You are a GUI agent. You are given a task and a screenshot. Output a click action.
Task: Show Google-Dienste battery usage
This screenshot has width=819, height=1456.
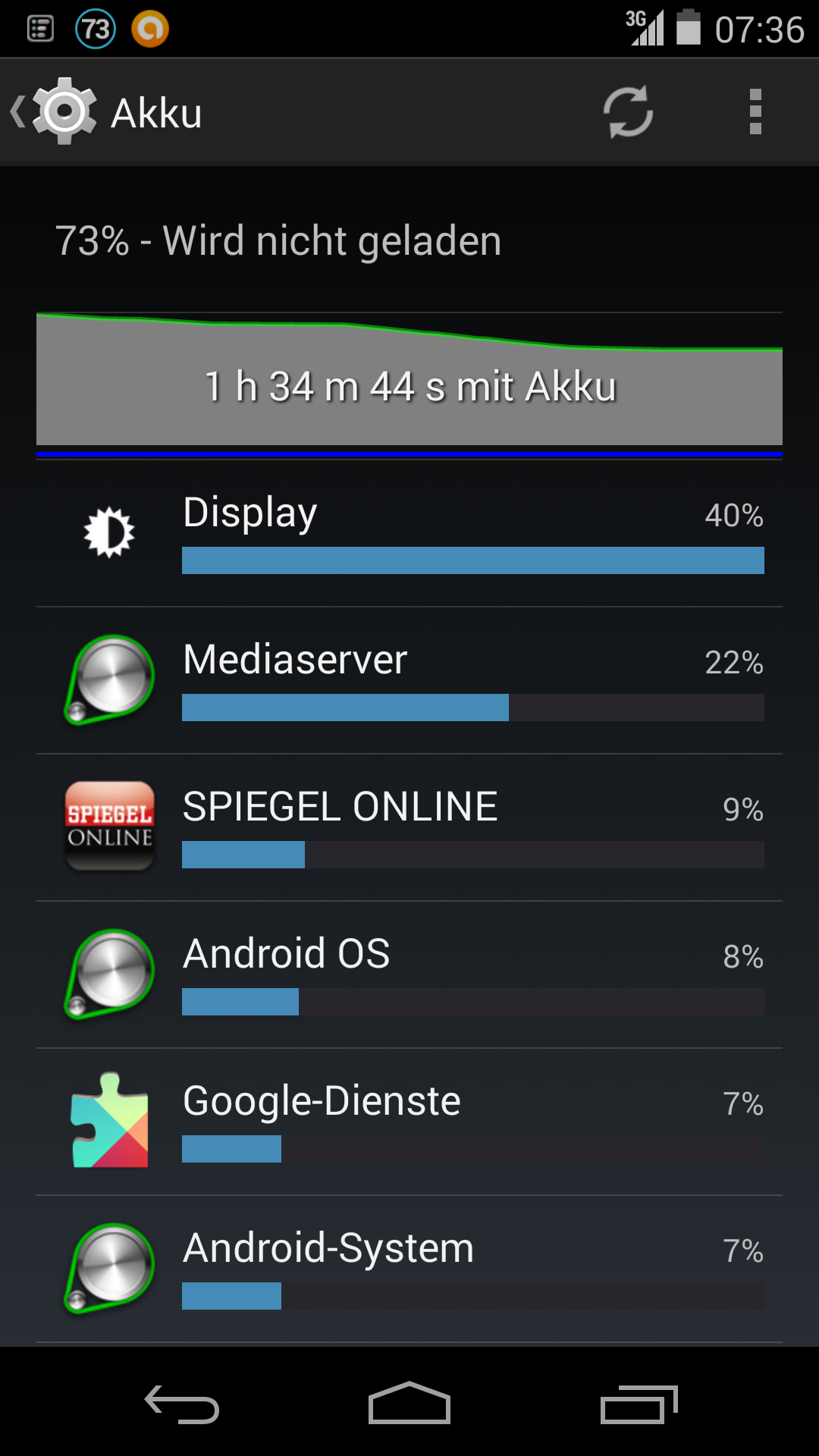409,1122
